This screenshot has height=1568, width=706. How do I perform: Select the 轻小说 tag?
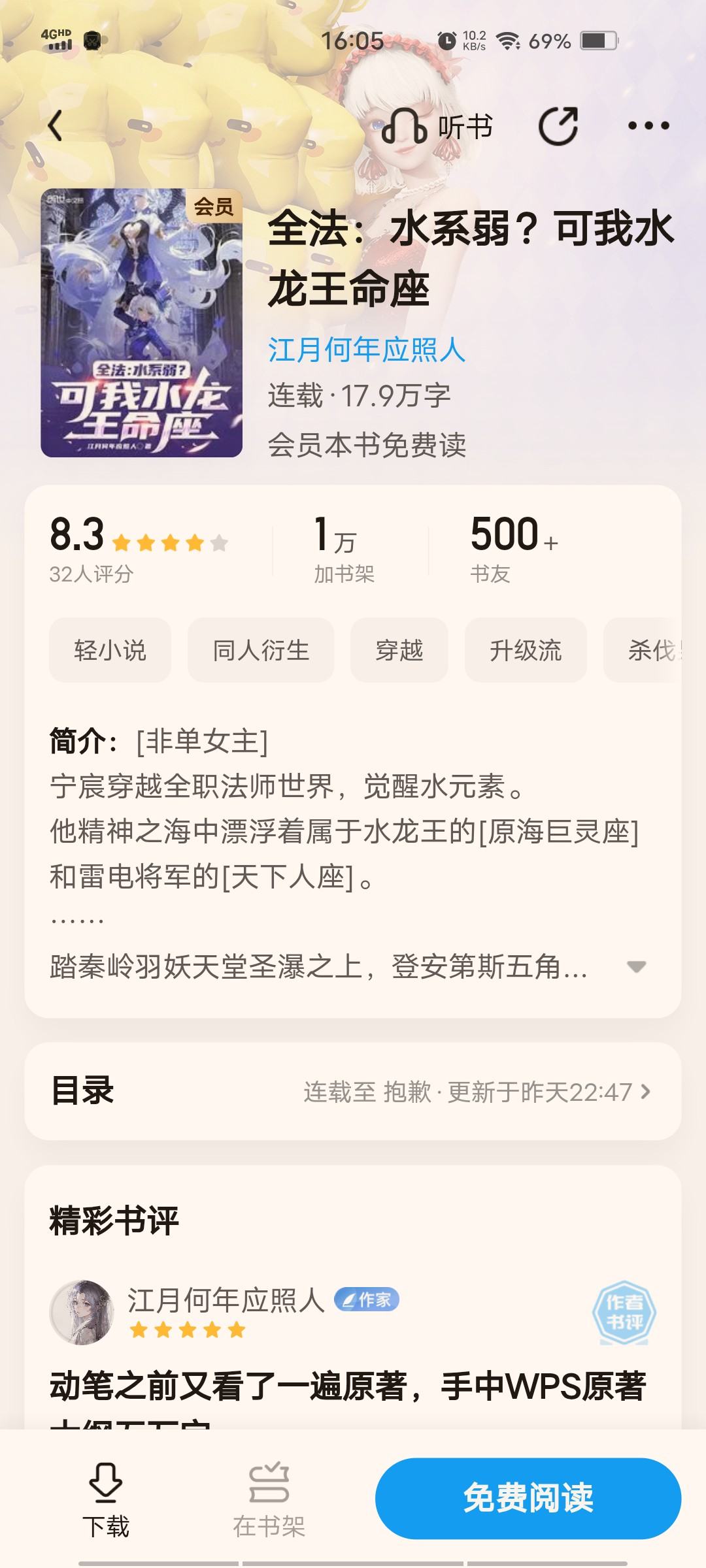tap(110, 650)
